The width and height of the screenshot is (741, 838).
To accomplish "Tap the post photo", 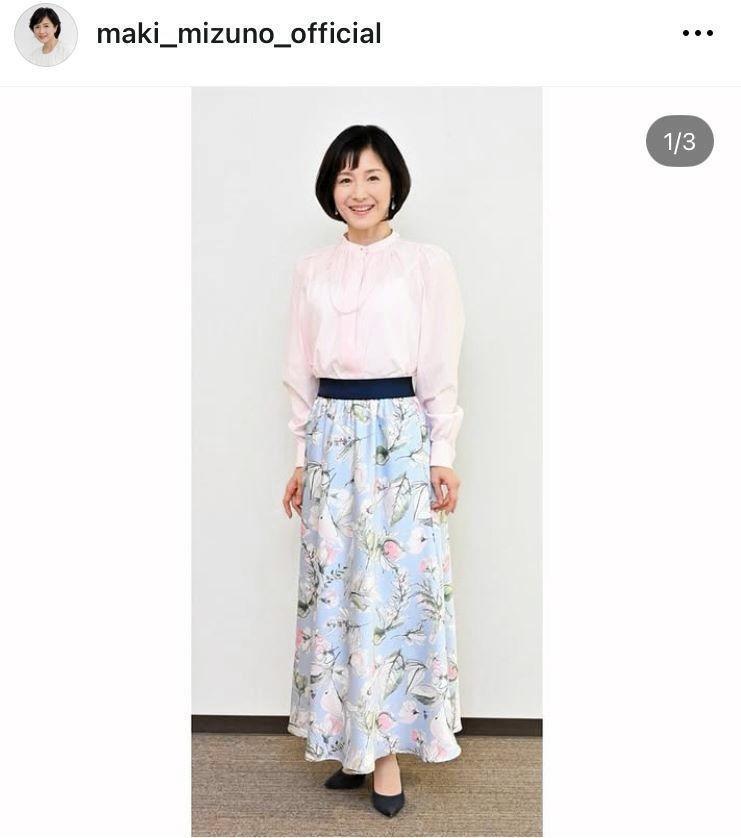I will [367, 460].
